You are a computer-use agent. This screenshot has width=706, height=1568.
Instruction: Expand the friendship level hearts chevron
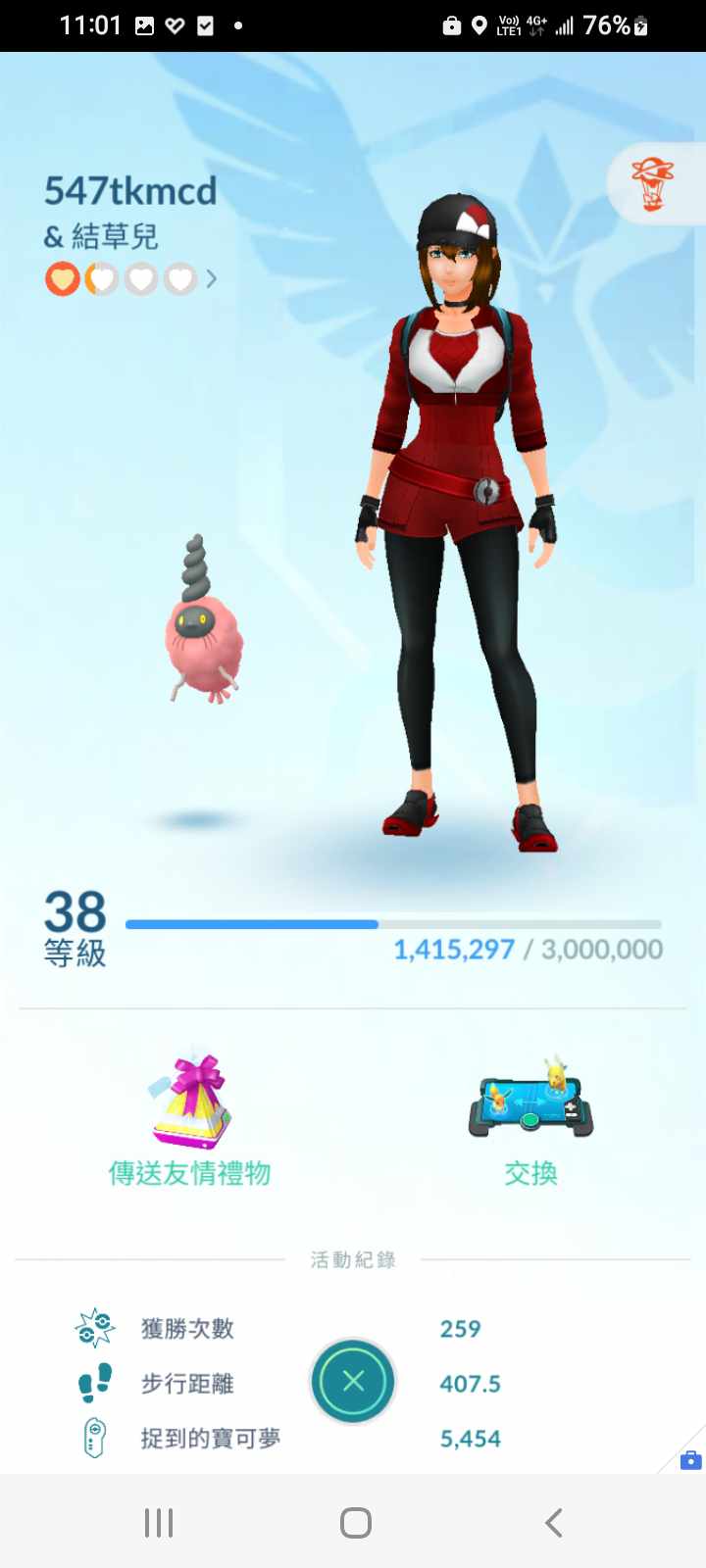click(211, 279)
